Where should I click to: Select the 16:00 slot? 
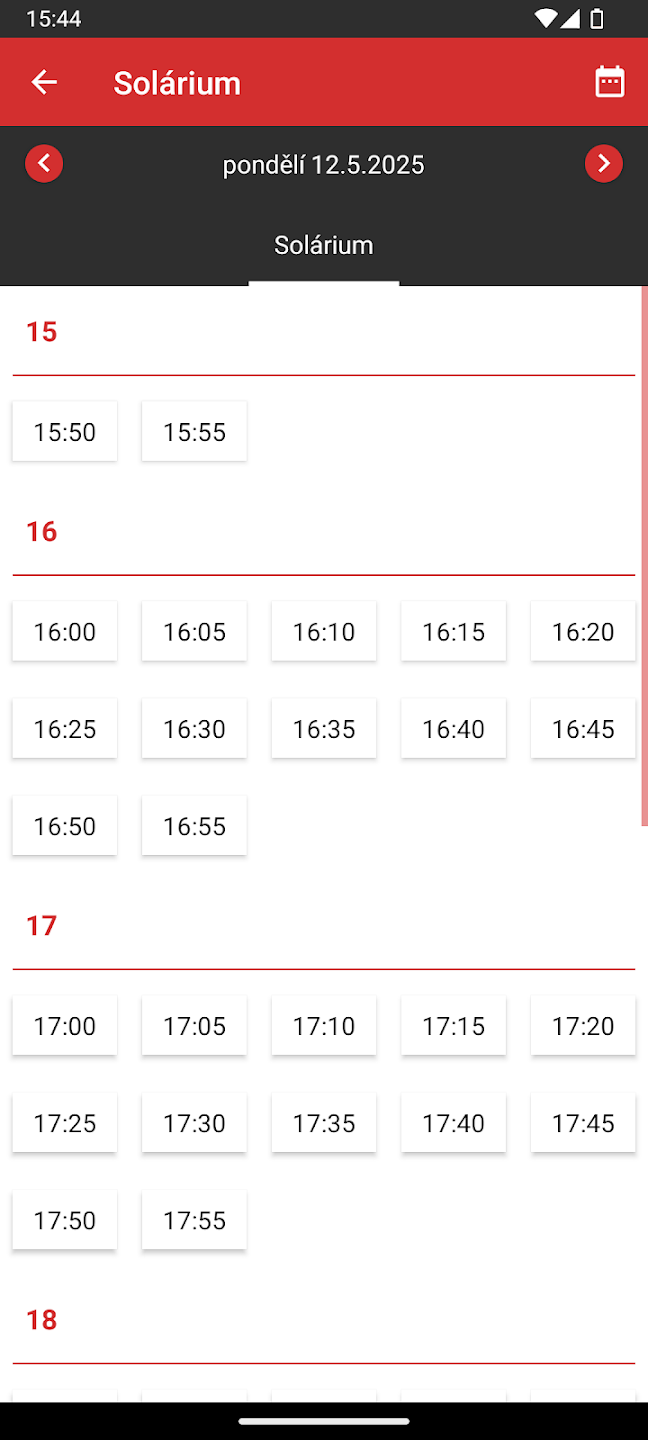pos(65,632)
